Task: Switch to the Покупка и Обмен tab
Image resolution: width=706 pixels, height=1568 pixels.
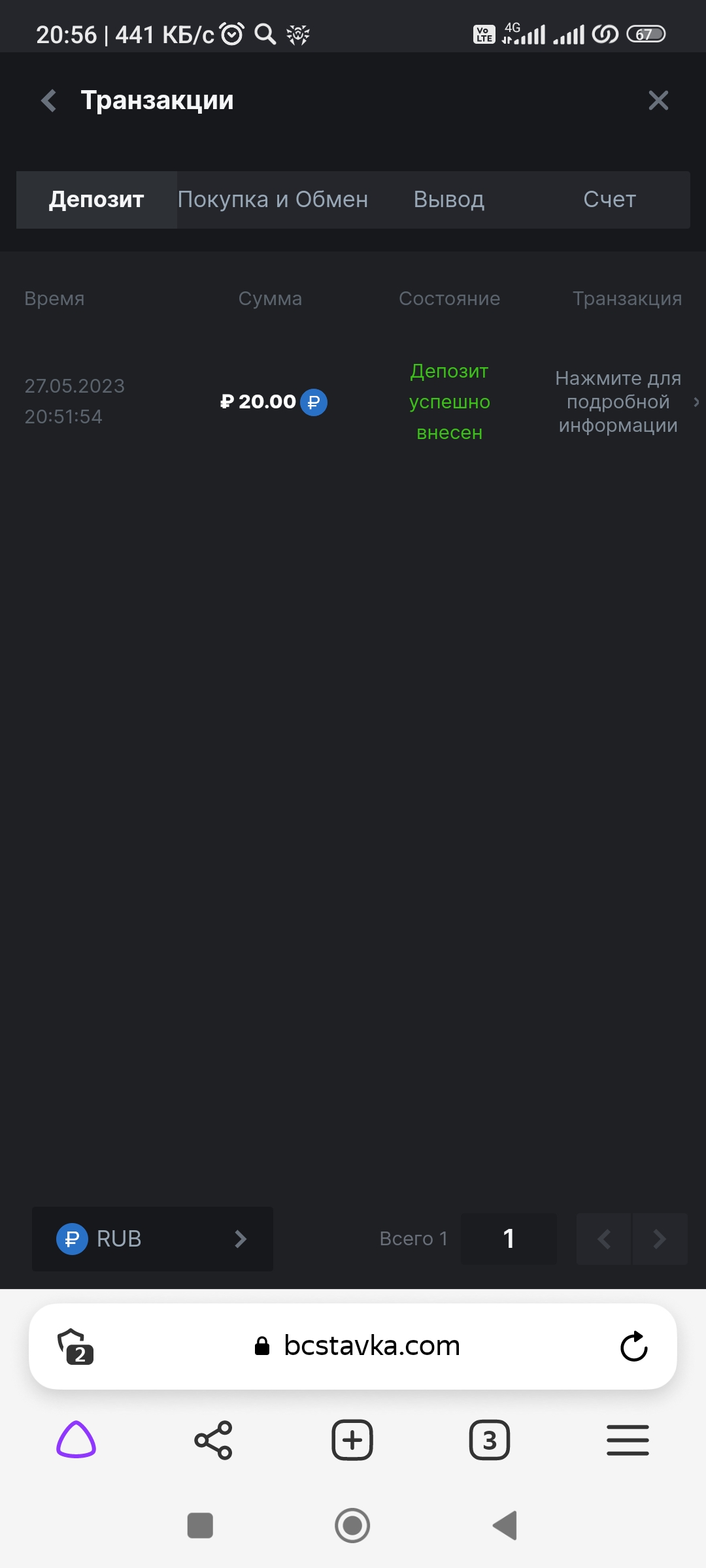Action: click(273, 200)
